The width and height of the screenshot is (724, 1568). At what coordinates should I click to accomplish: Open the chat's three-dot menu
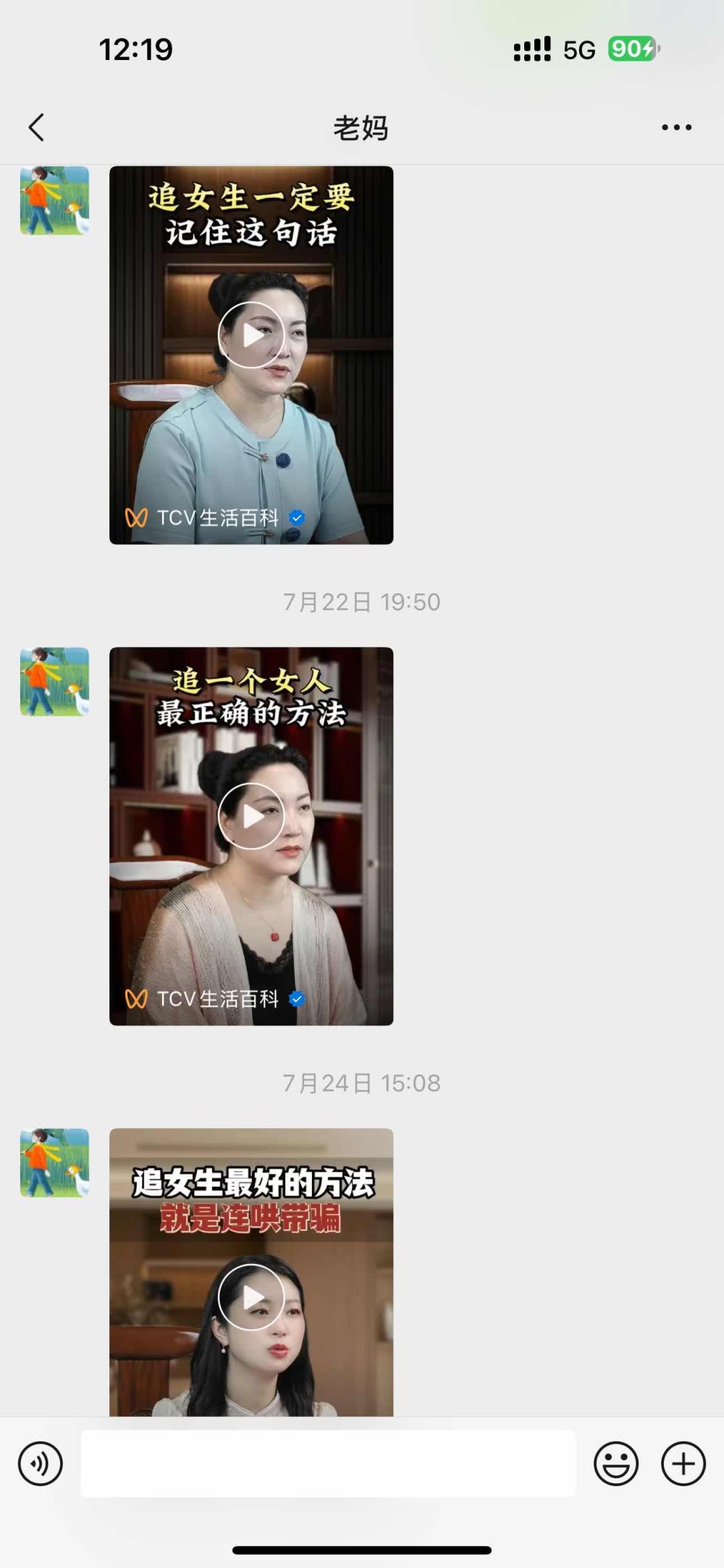[x=676, y=127]
